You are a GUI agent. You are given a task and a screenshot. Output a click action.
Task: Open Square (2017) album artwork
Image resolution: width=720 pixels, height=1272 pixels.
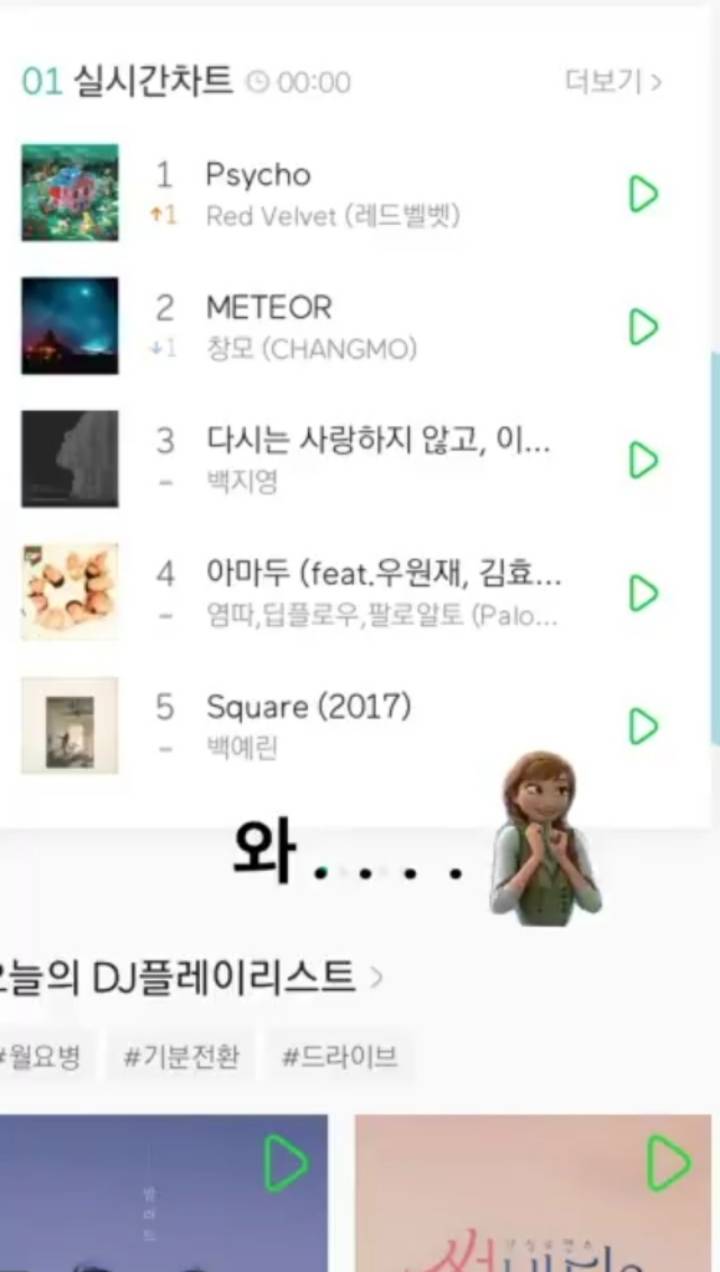pos(69,725)
